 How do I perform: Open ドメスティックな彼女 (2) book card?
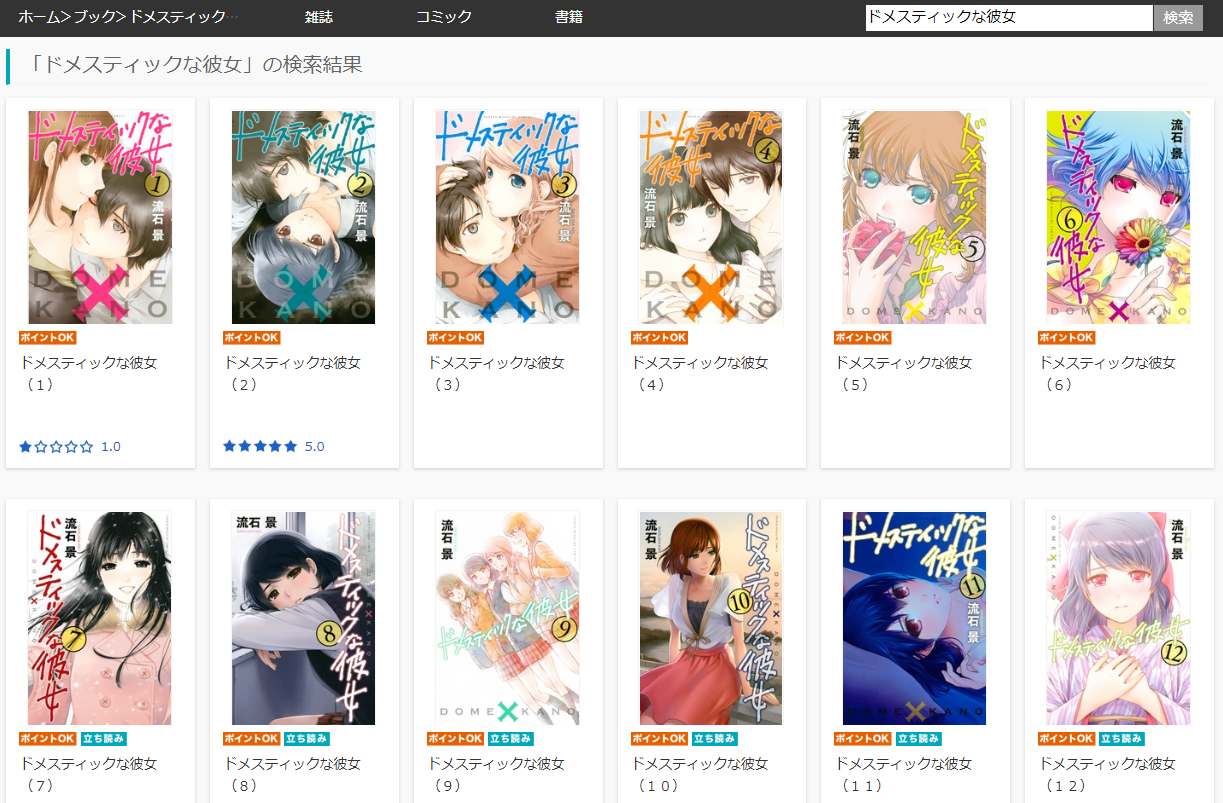[303, 218]
